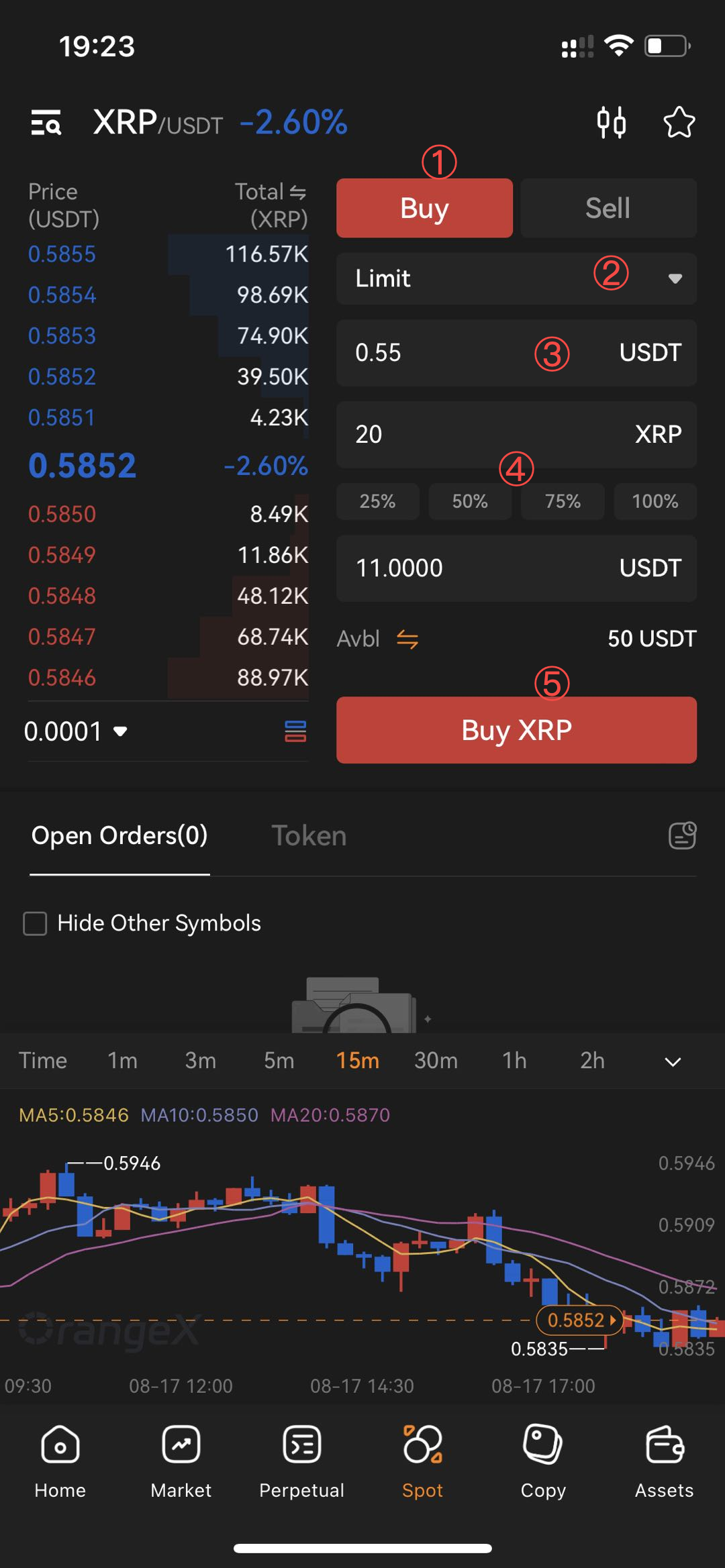Switch to the Sell tab
This screenshot has height=1568, width=725.
click(608, 208)
